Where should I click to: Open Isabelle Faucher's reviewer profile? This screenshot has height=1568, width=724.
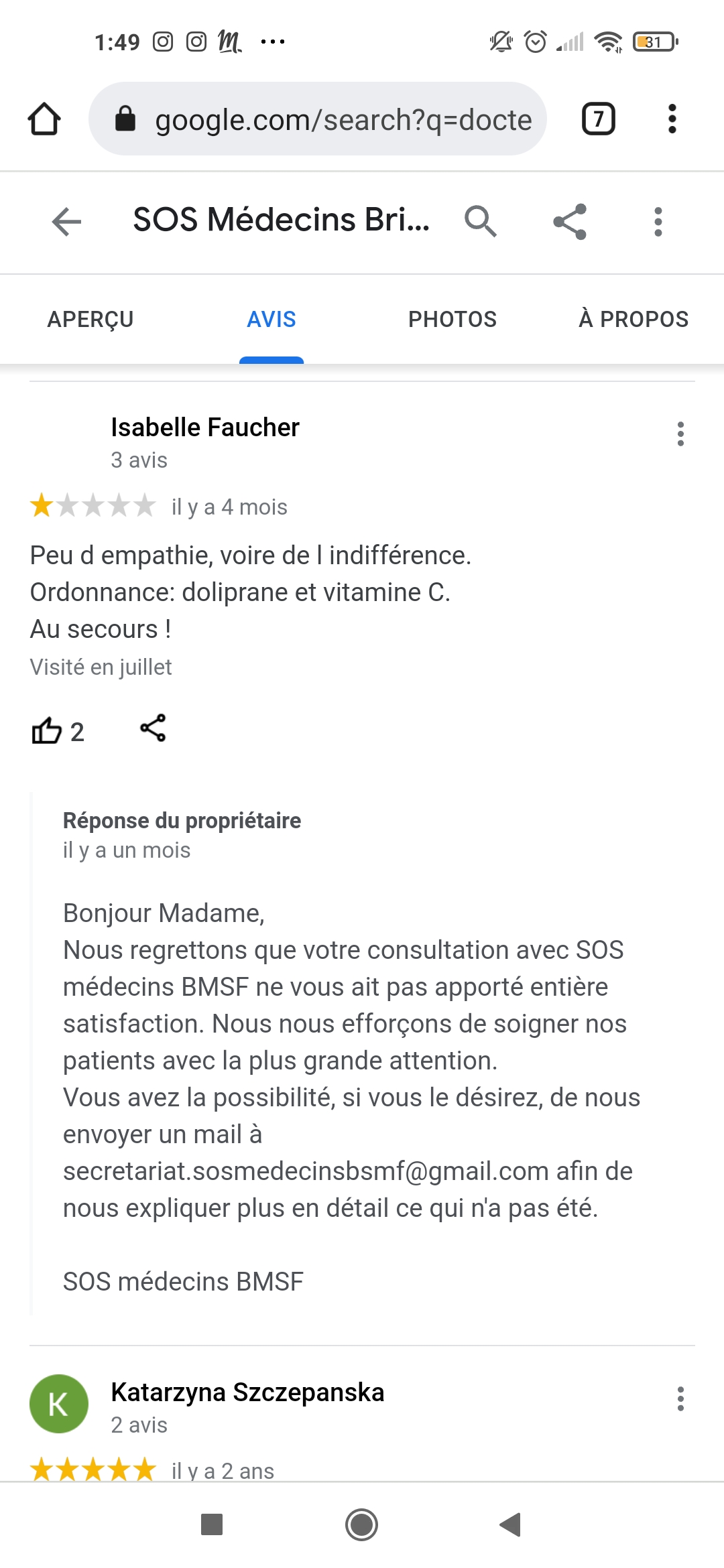point(204,428)
